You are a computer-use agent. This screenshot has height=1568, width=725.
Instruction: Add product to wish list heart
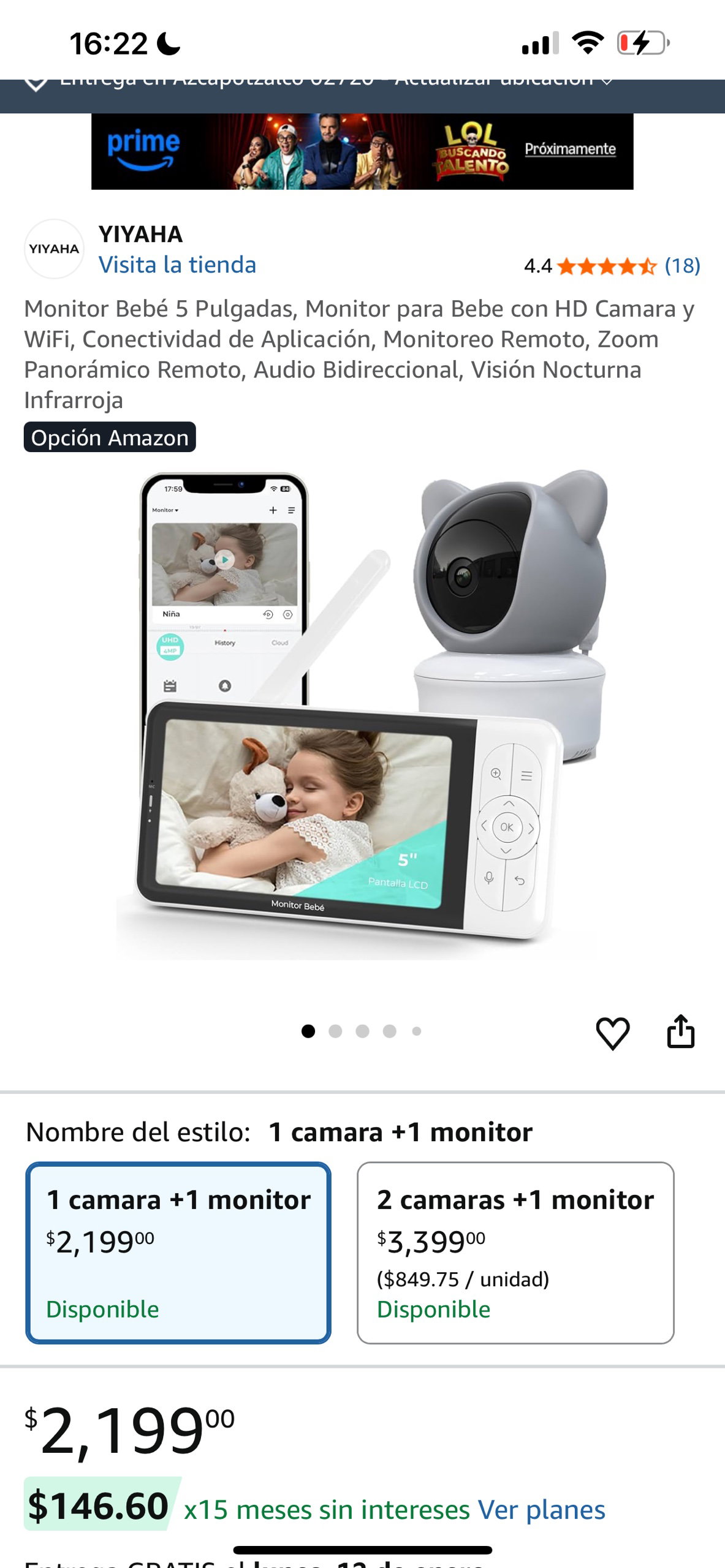612,1033
